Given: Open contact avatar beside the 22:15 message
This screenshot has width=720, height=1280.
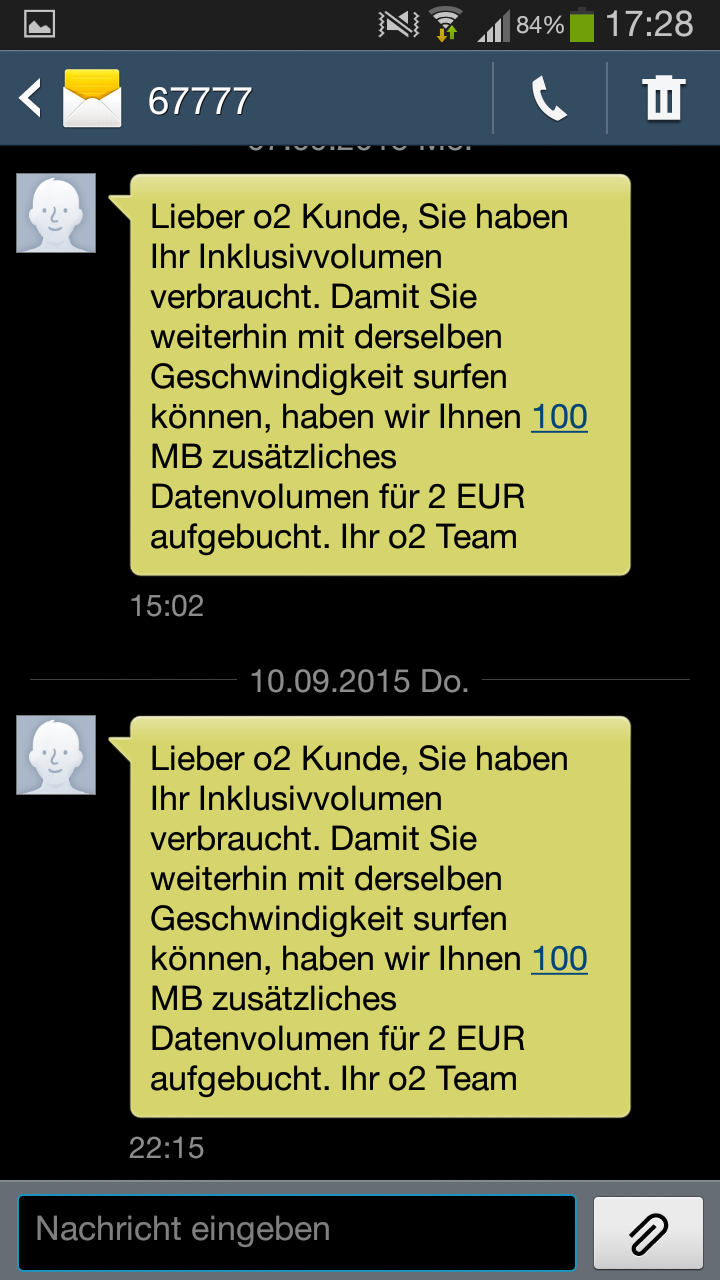Looking at the screenshot, I should click(x=56, y=755).
